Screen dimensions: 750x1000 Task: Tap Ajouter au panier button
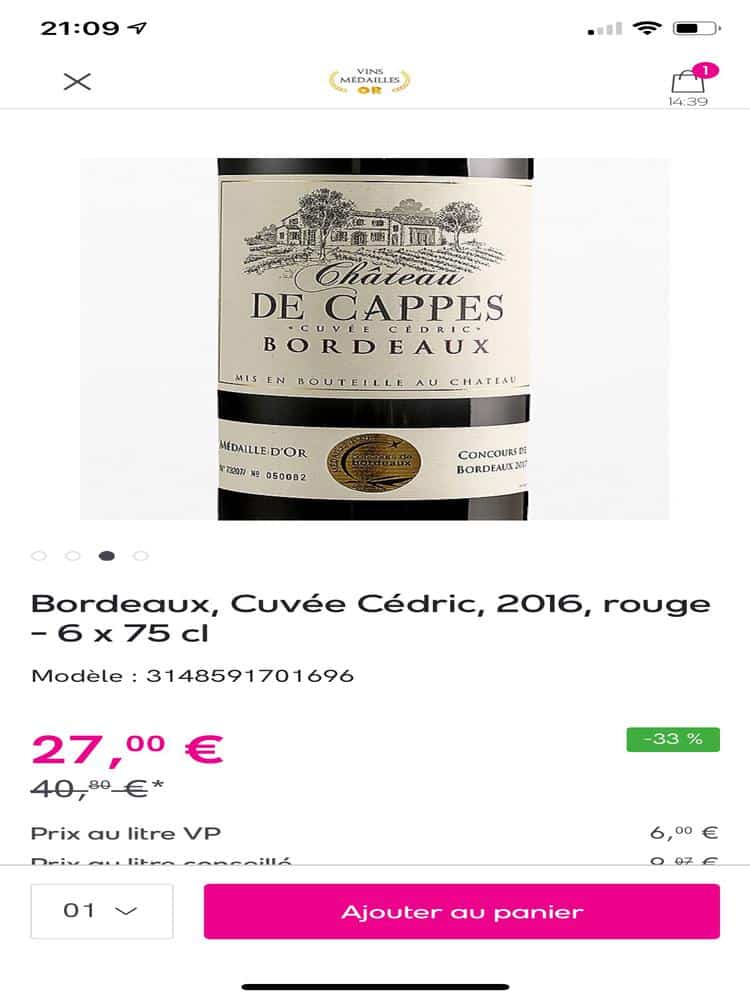462,911
